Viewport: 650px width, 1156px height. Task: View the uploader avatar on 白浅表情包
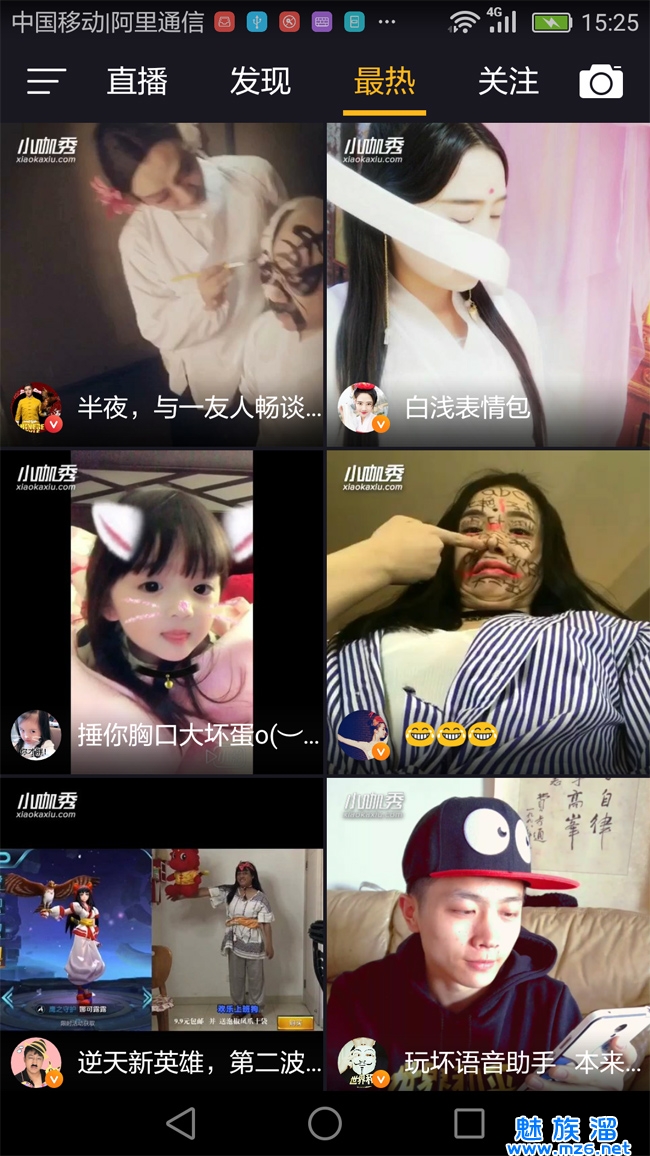point(362,408)
